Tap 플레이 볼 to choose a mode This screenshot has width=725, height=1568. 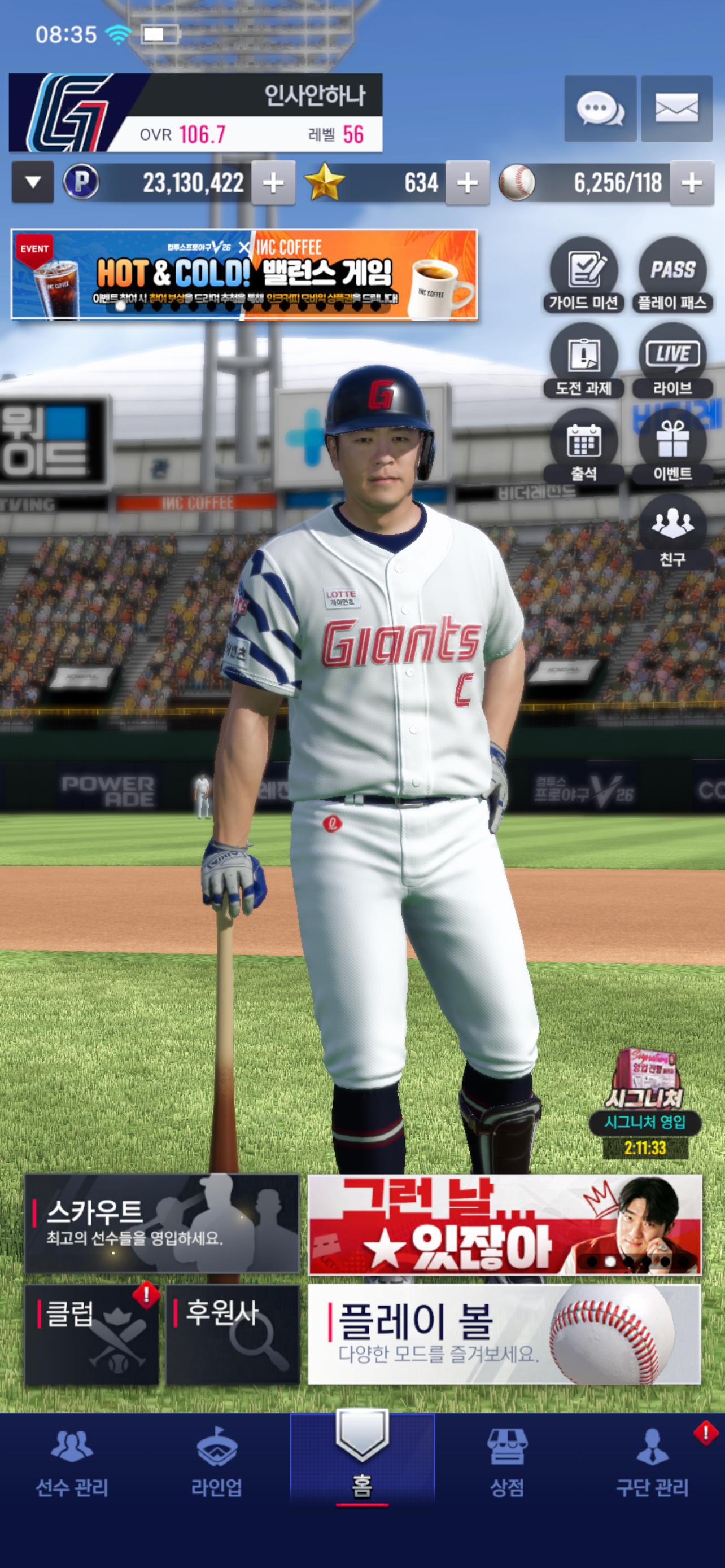(504, 1334)
